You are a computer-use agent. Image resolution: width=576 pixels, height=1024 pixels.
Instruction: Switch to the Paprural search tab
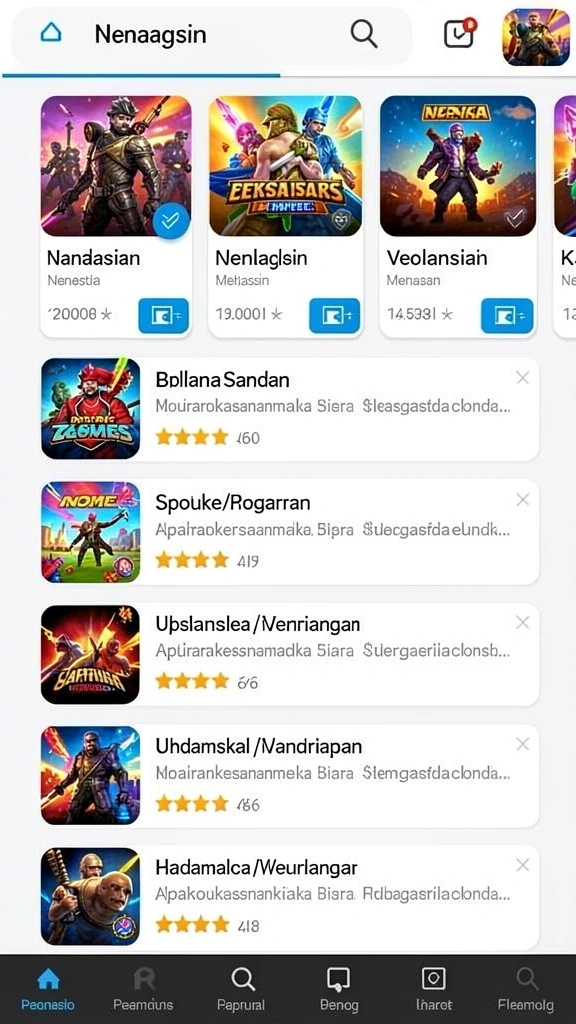pyautogui.click(x=242, y=989)
